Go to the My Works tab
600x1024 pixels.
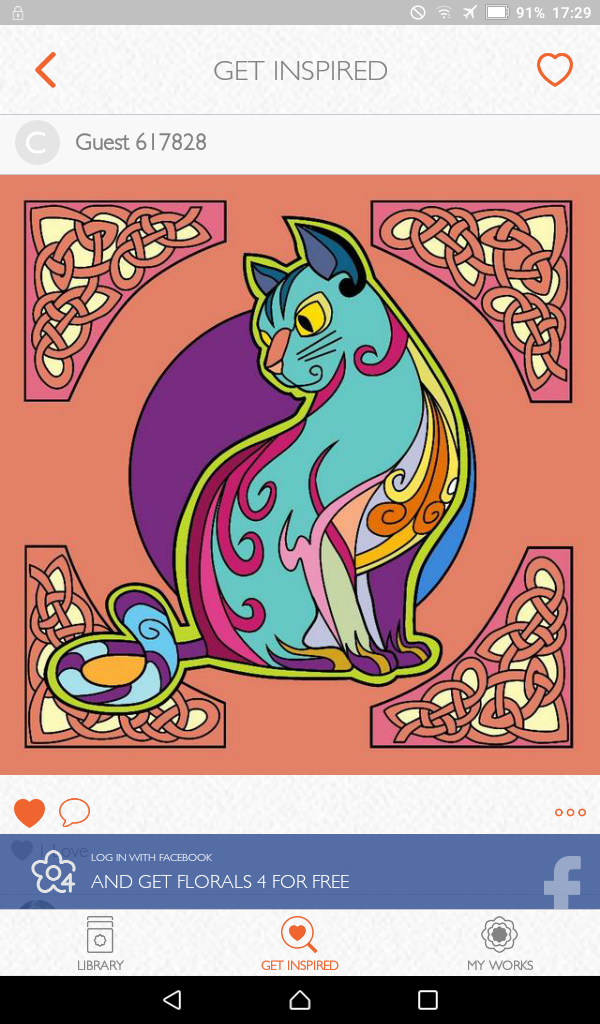(x=499, y=943)
